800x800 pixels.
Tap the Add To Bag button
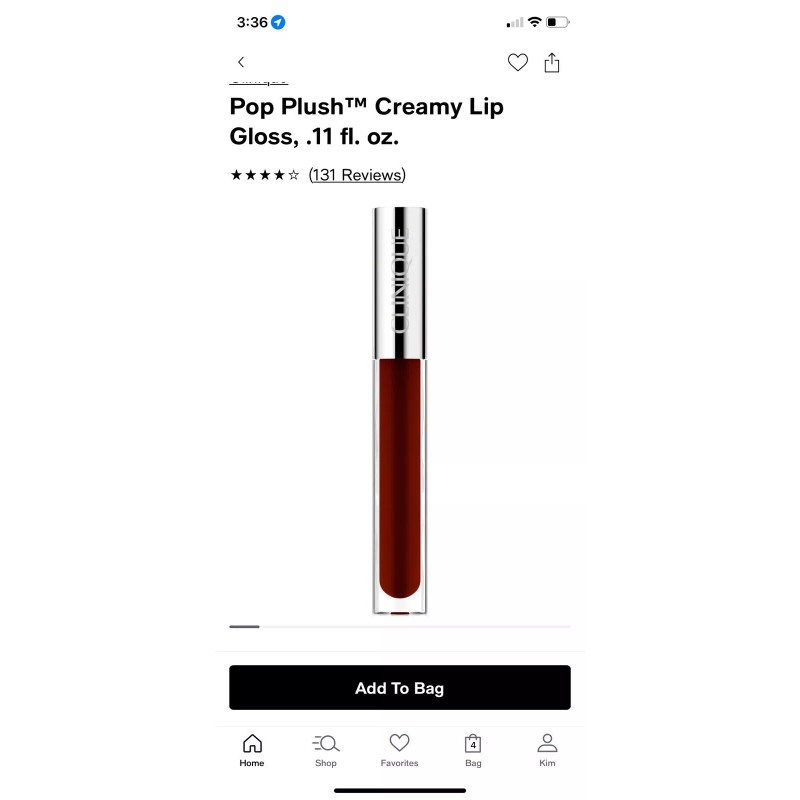(399, 687)
